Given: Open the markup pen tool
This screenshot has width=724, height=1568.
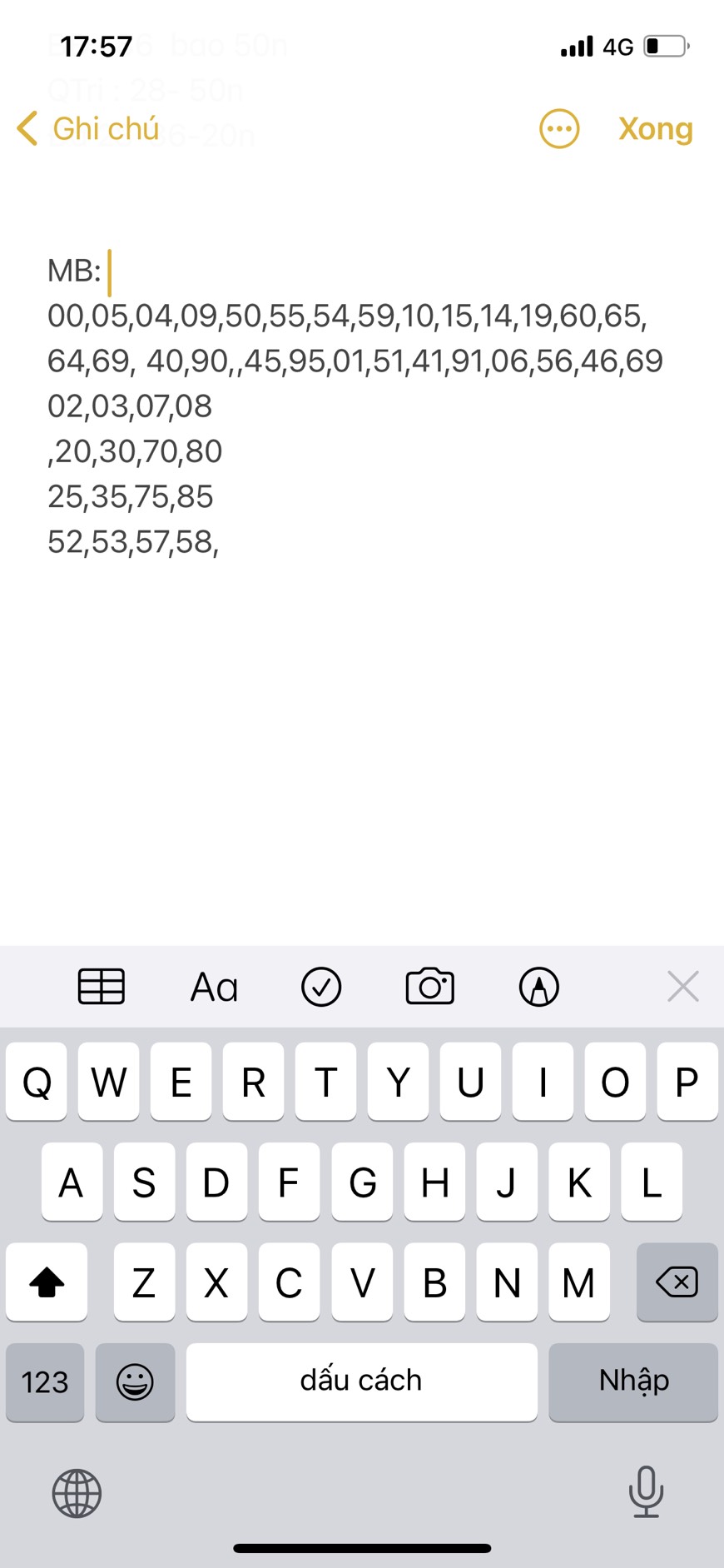Looking at the screenshot, I should (539, 988).
